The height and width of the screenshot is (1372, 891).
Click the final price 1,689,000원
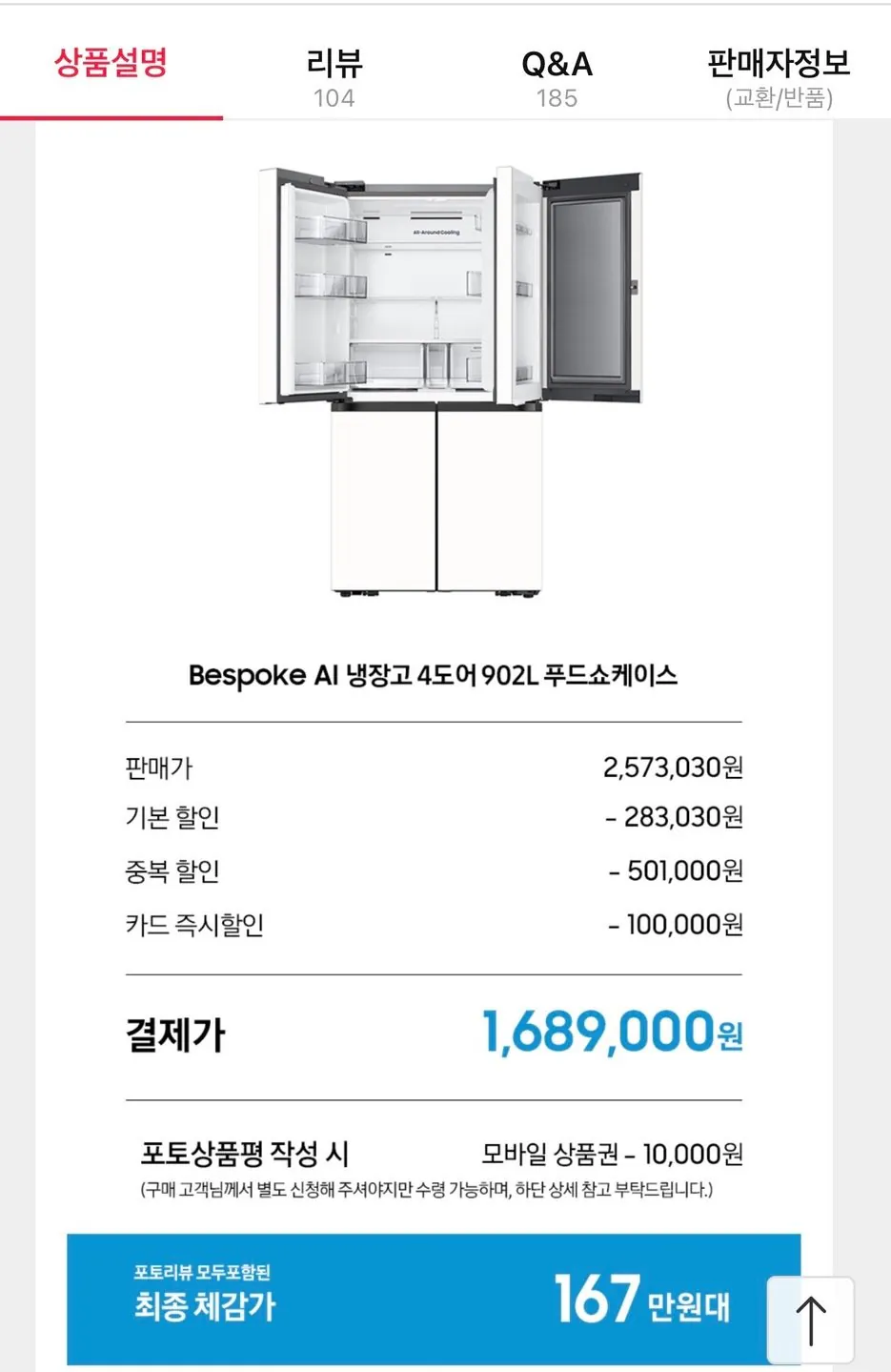pos(610,1031)
